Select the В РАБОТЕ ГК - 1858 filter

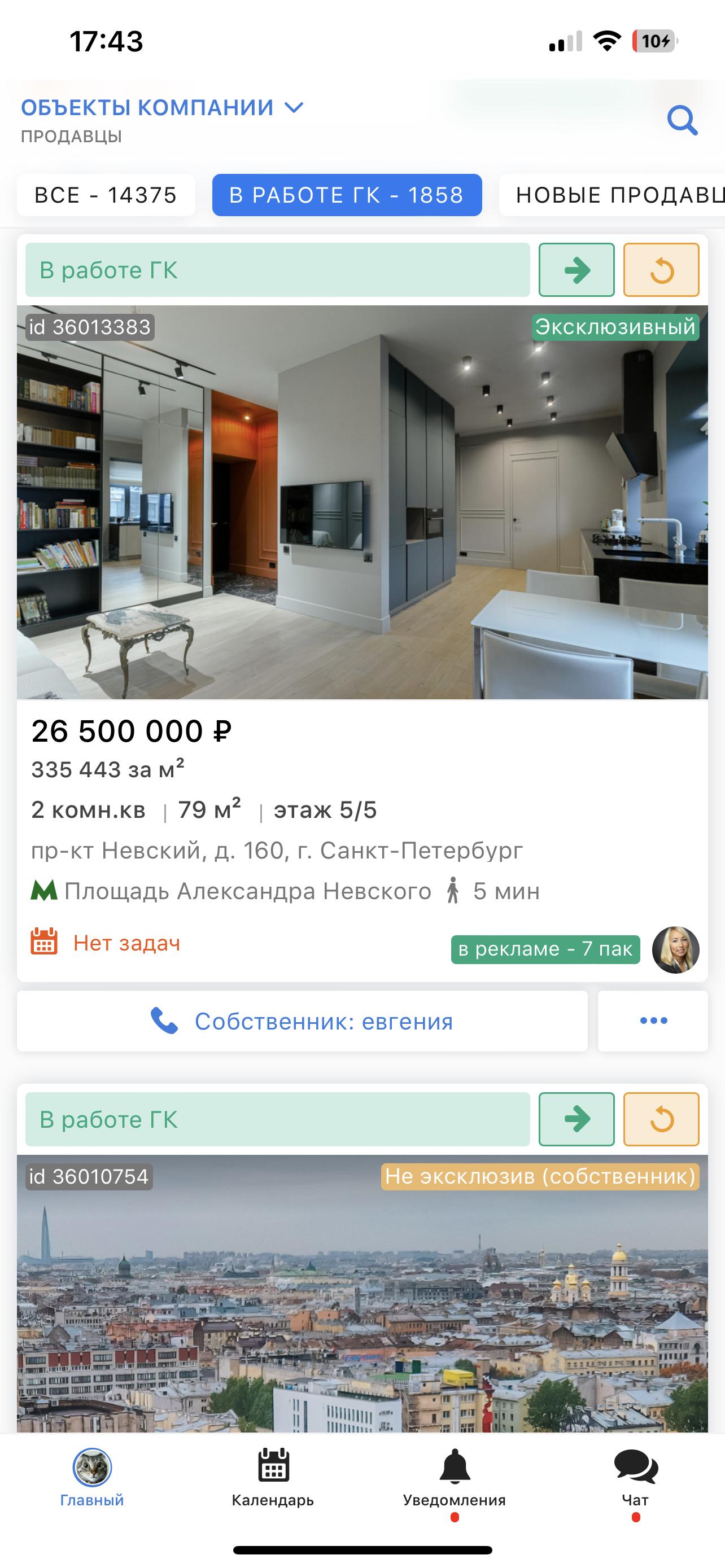(x=346, y=195)
